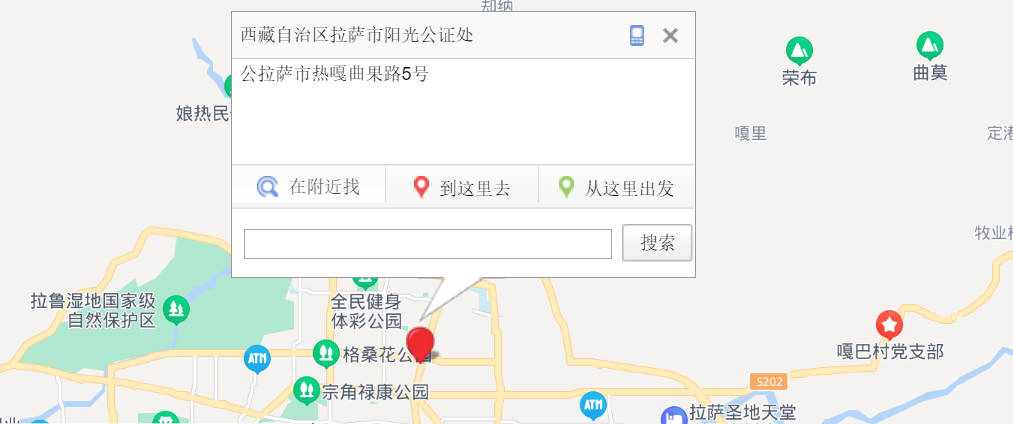Select the 在附近找 nearby search tab
Image resolution: width=1013 pixels, height=424 pixels.
[x=308, y=187]
